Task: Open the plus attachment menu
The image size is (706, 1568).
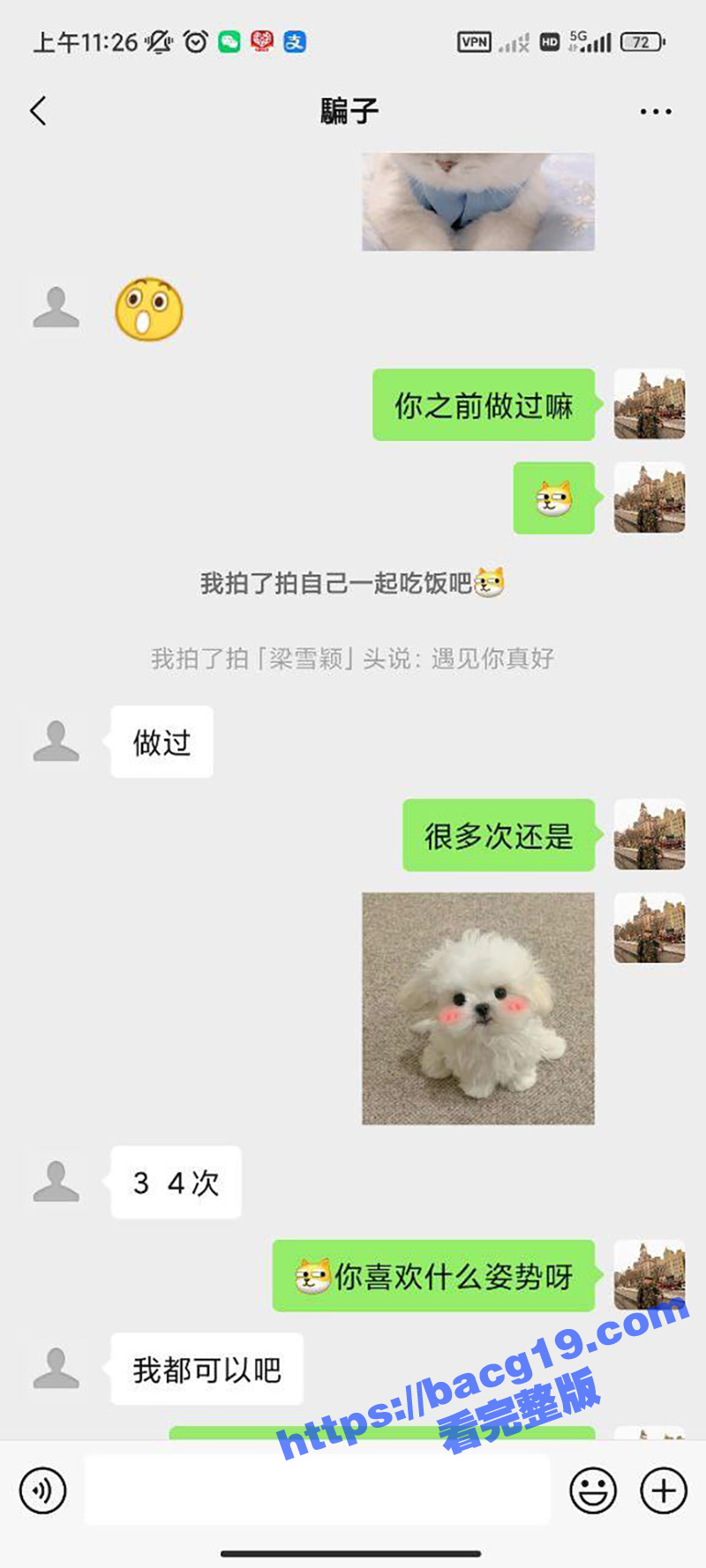Action: point(664,1490)
